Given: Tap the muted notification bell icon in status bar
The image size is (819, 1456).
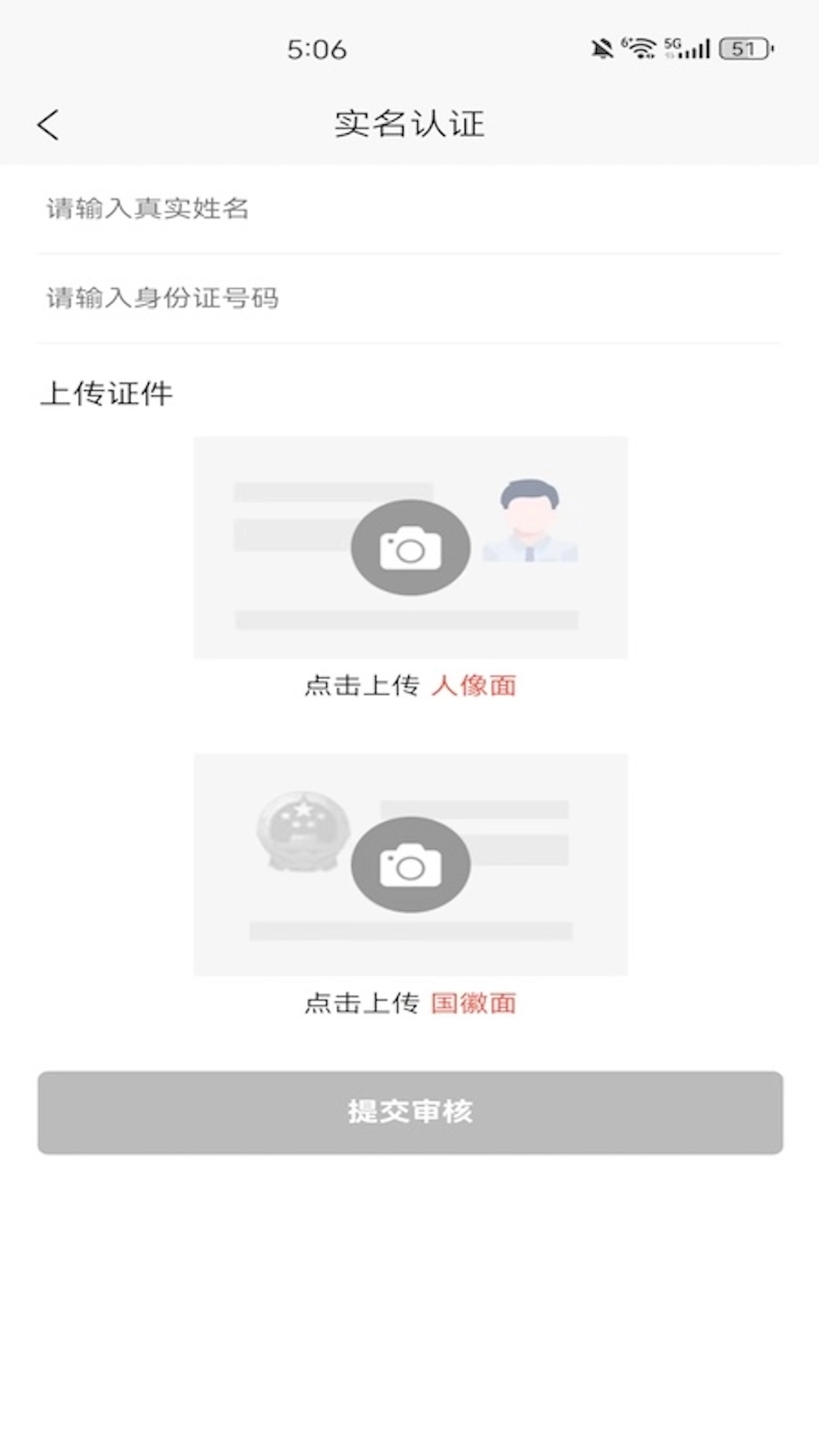Looking at the screenshot, I should (x=600, y=48).
